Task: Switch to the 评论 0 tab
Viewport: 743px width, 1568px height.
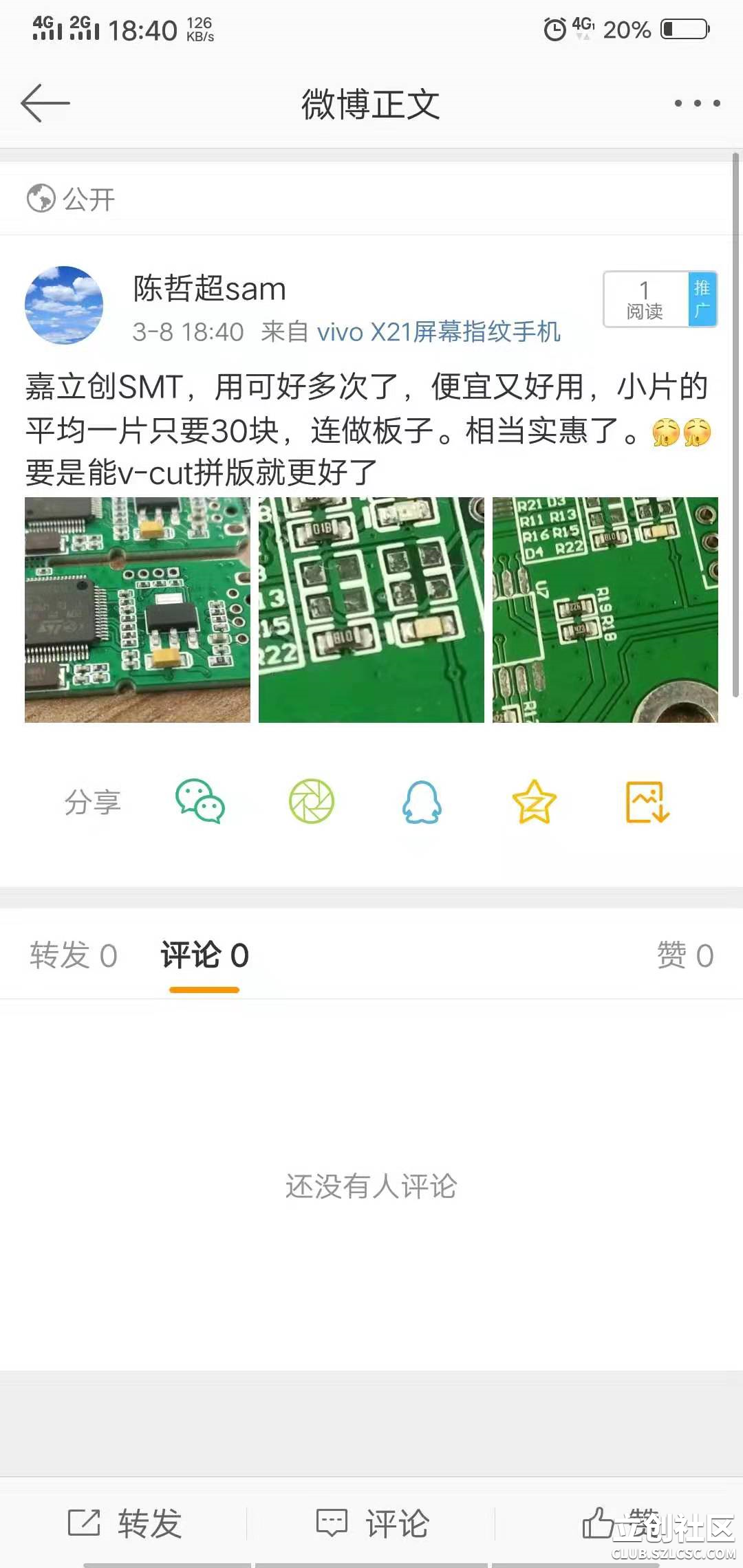Action: coord(204,955)
